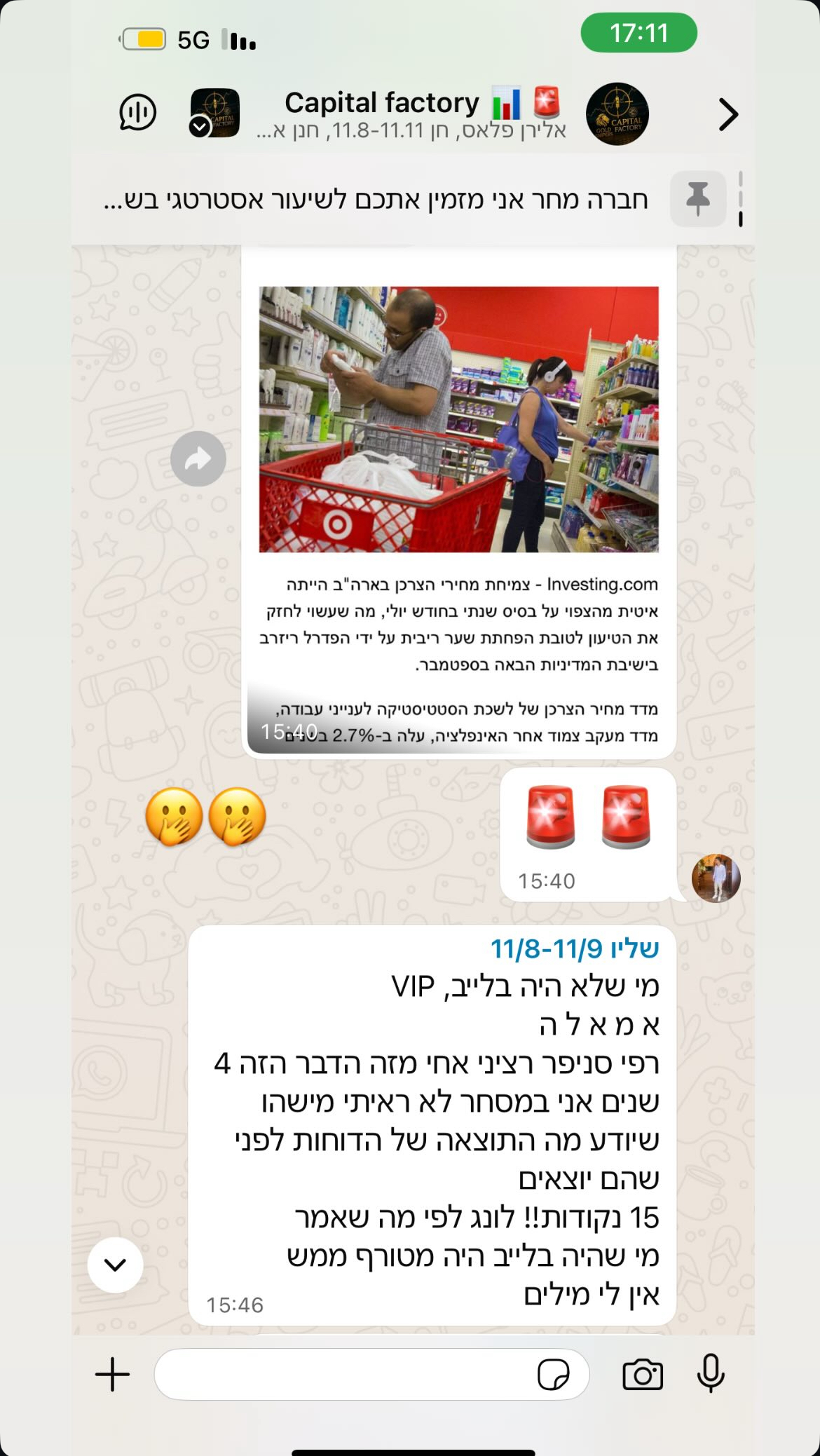This screenshot has width=820, height=1456.
Task: Open the community icon with checkmark
Action: click(214, 113)
